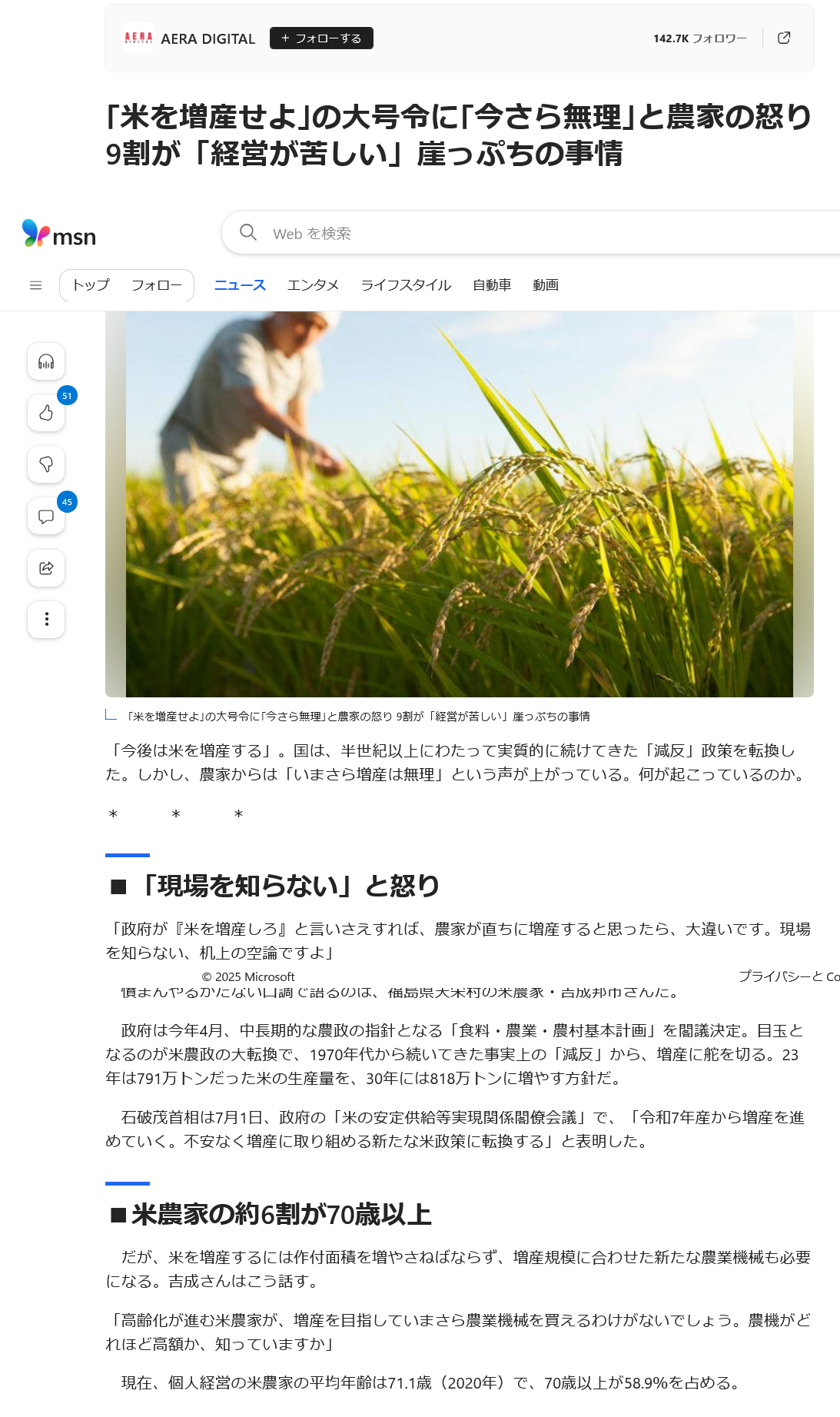The width and height of the screenshot is (840, 1417).
Task: Open the ライフスタイル section
Action: pyautogui.click(x=406, y=285)
